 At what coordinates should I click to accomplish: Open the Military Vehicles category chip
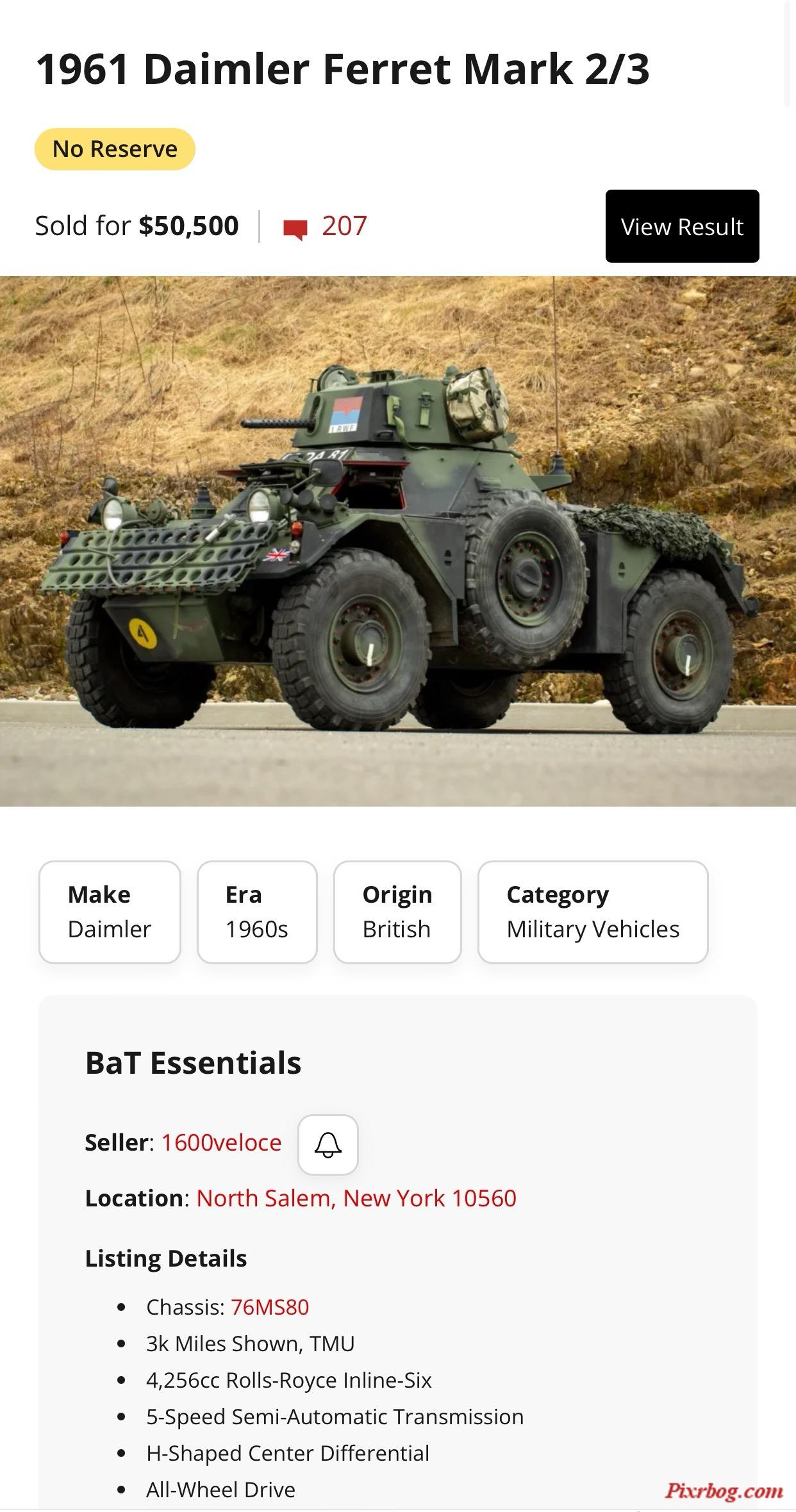(593, 912)
